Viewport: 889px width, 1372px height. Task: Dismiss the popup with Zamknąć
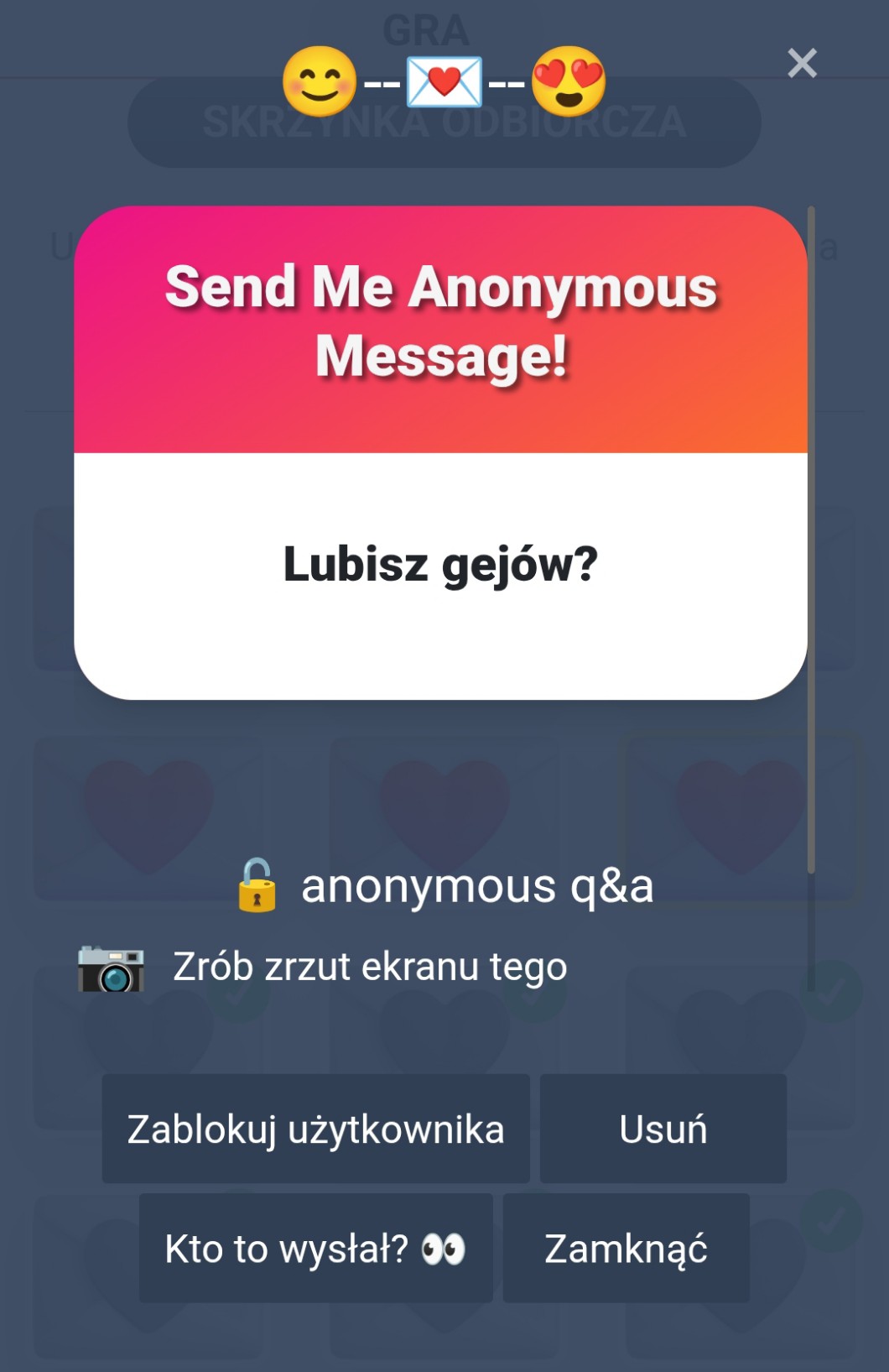(626, 1248)
